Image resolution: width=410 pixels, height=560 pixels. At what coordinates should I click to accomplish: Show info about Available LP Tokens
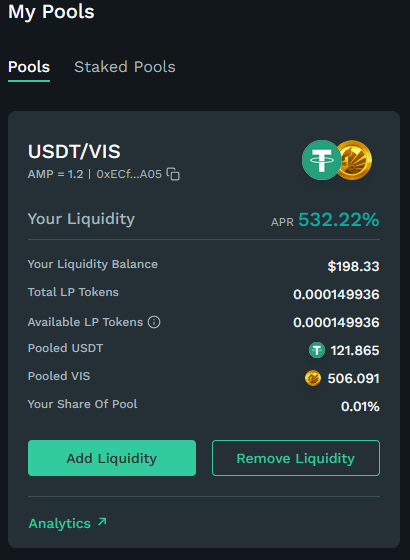pyautogui.click(x=154, y=322)
